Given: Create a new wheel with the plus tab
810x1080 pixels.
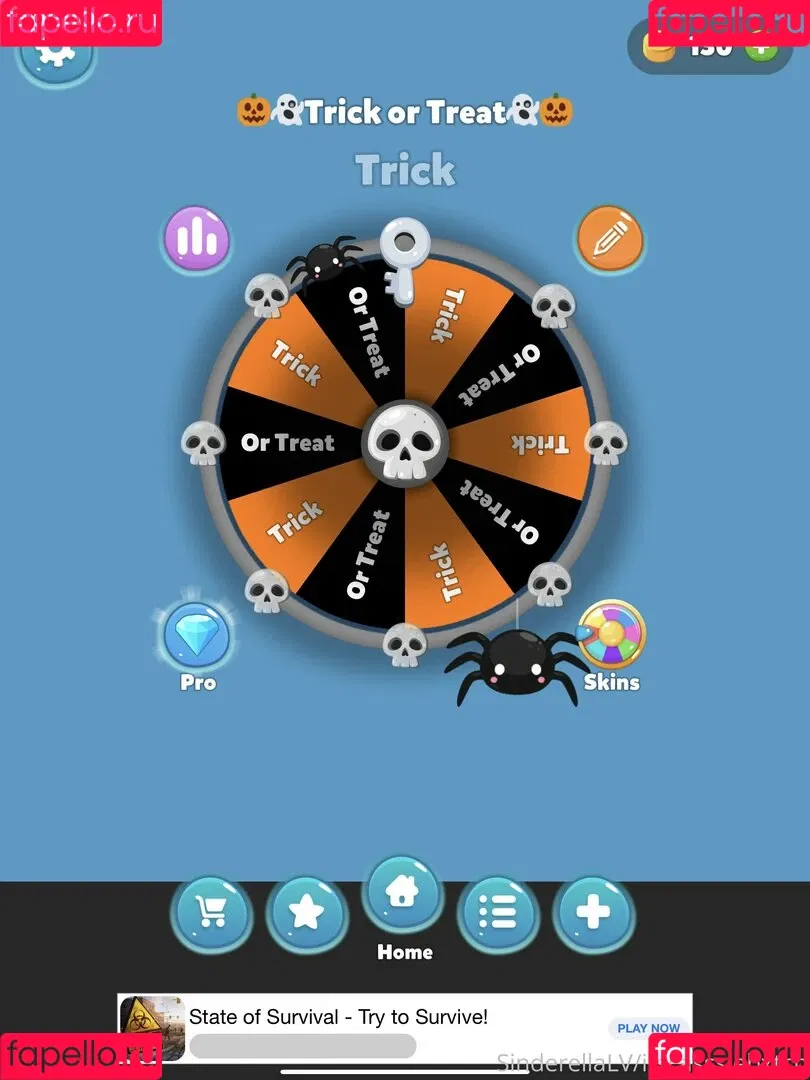Looking at the screenshot, I should pos(594,912).
